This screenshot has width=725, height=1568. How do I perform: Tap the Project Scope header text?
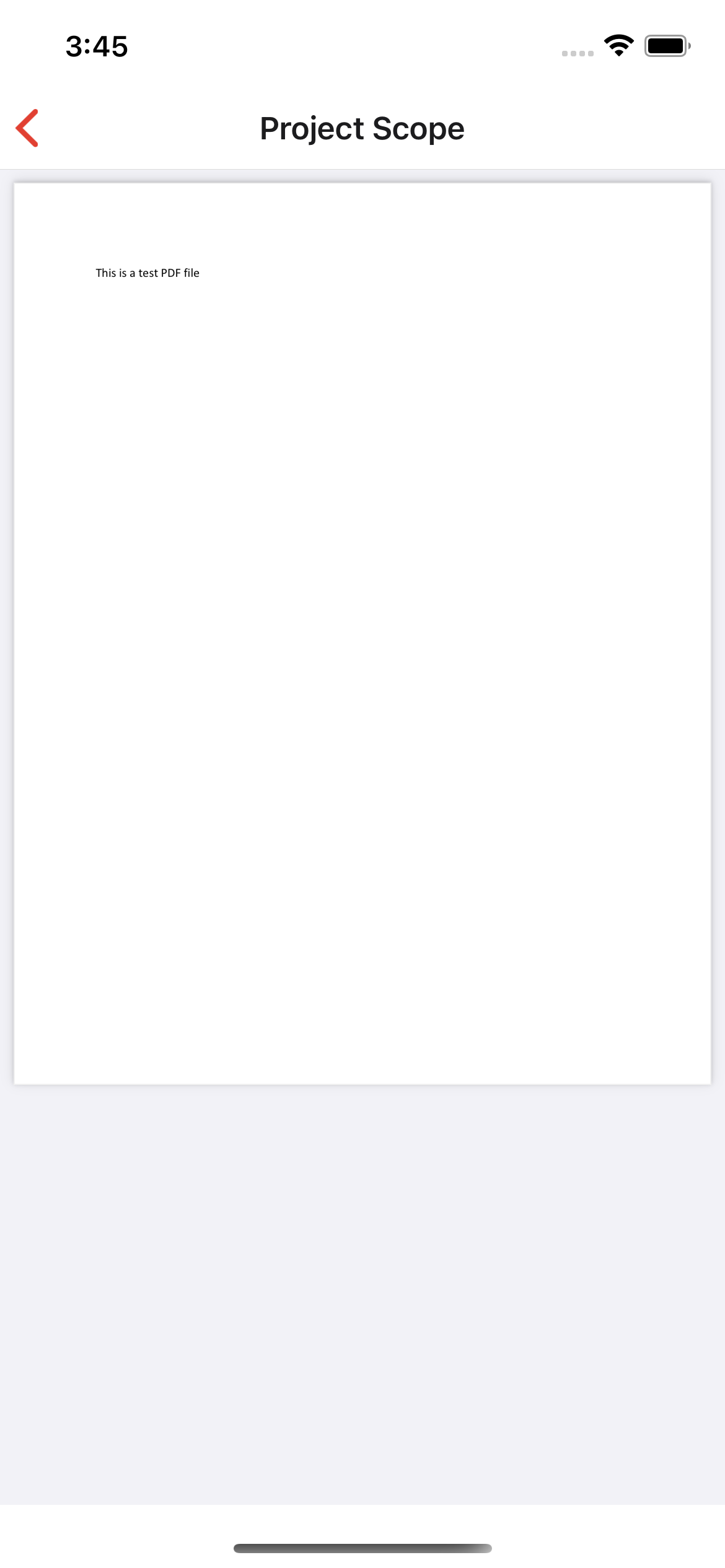tap(362, 128)
